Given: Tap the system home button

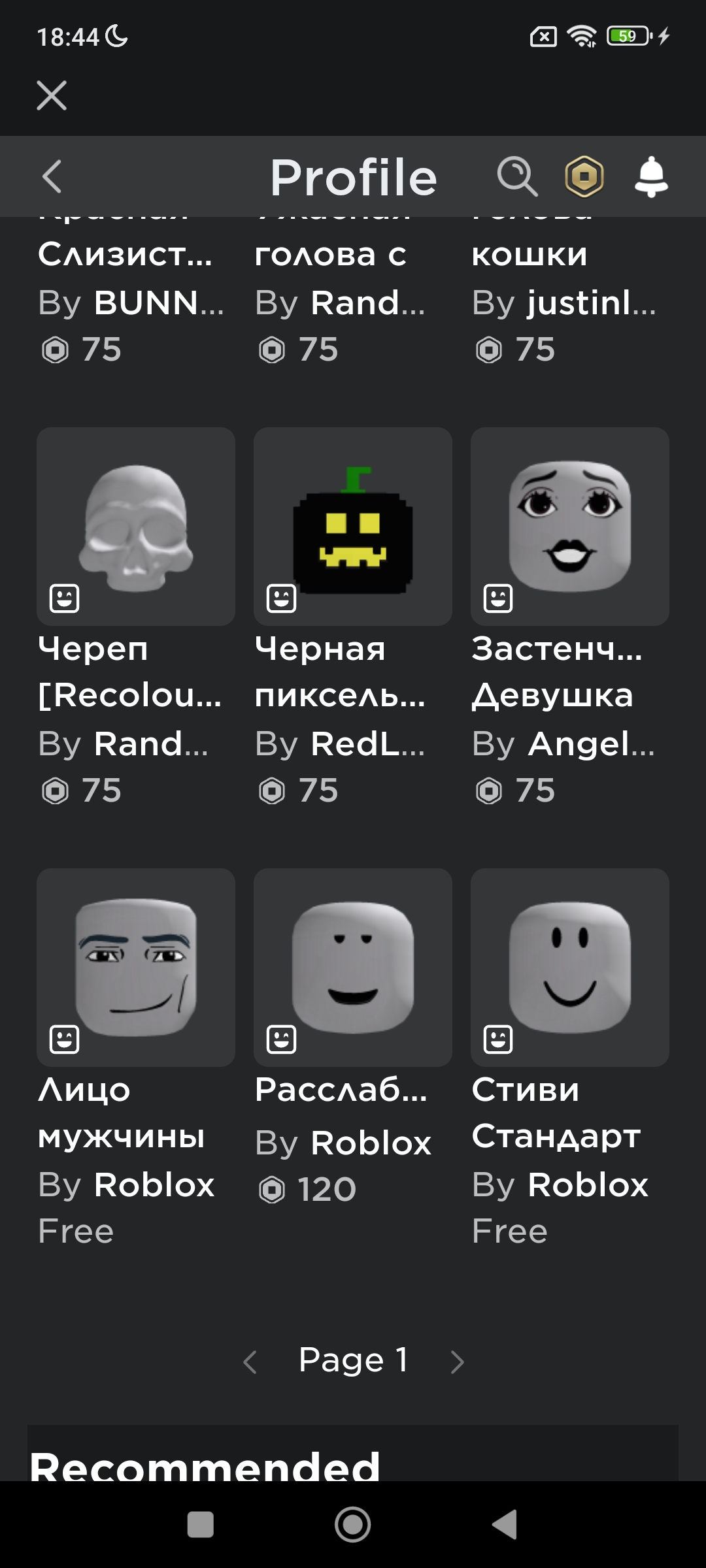Looking at the screenshot, I should [353, 1525].
